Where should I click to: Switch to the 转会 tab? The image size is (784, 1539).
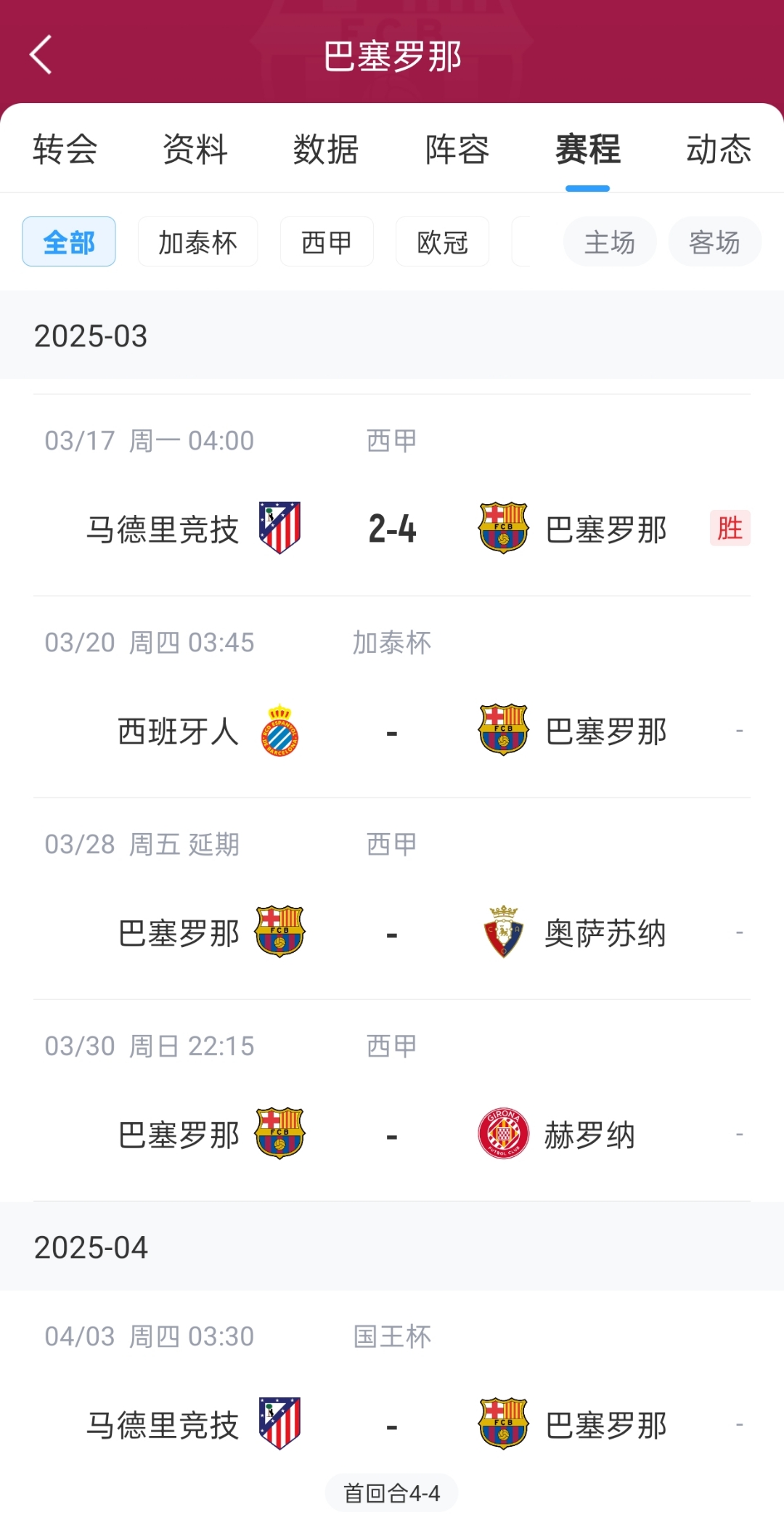64,150
